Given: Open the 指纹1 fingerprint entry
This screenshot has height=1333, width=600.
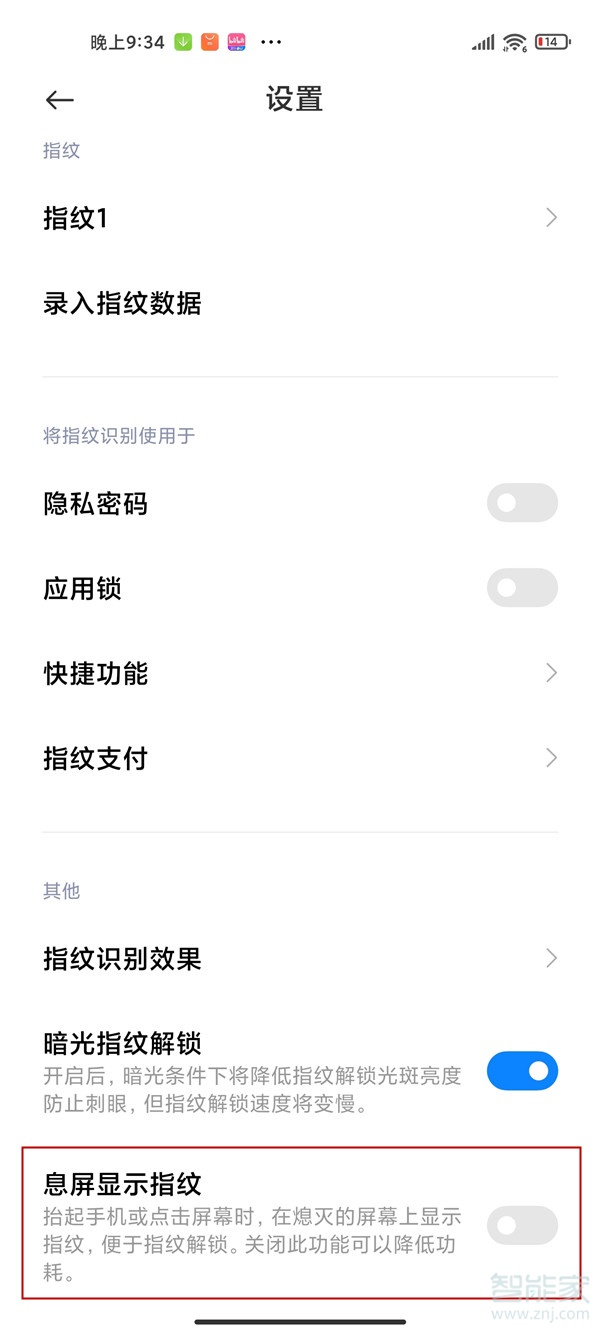Looking at the screenshot, I should [300, 218].
